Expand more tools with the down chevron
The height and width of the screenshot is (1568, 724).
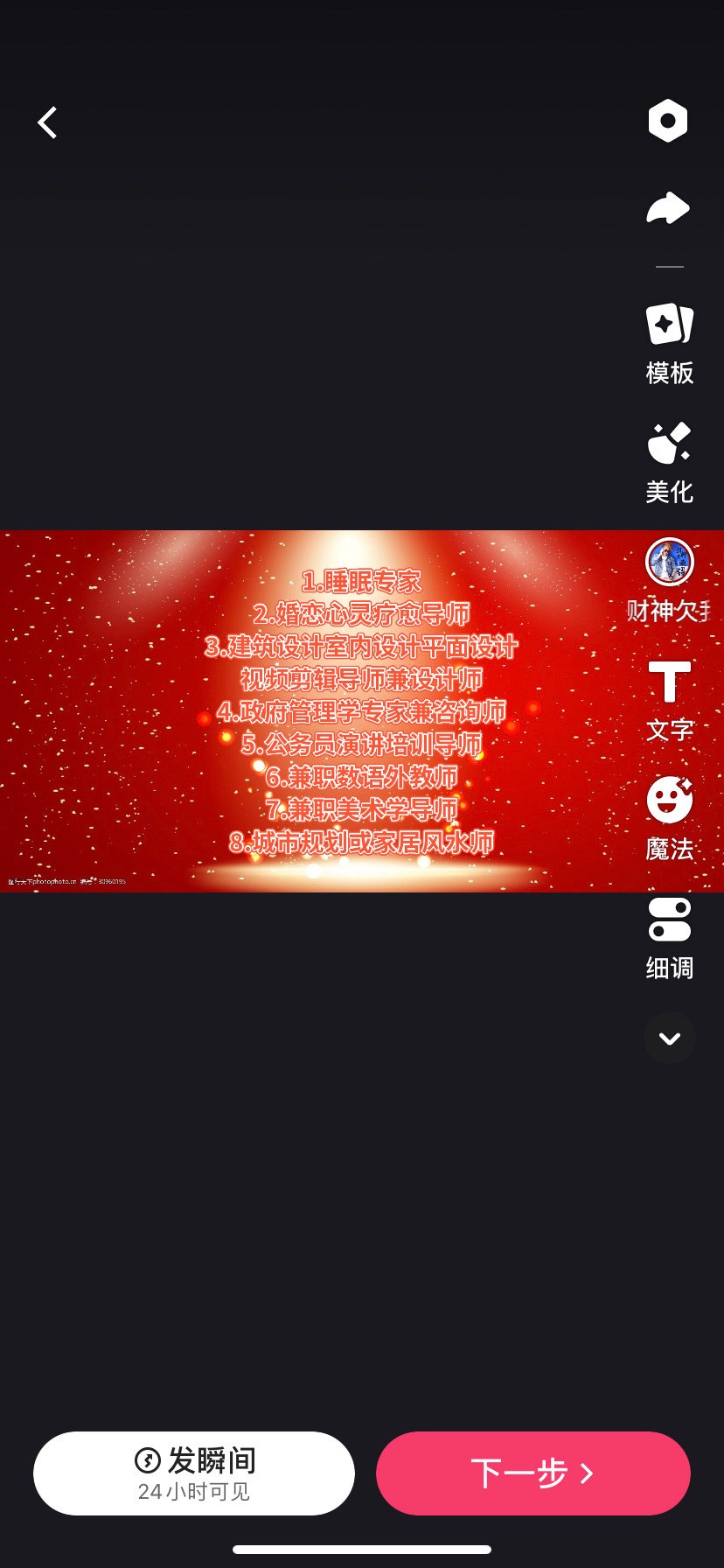(x=670, y=1038)
